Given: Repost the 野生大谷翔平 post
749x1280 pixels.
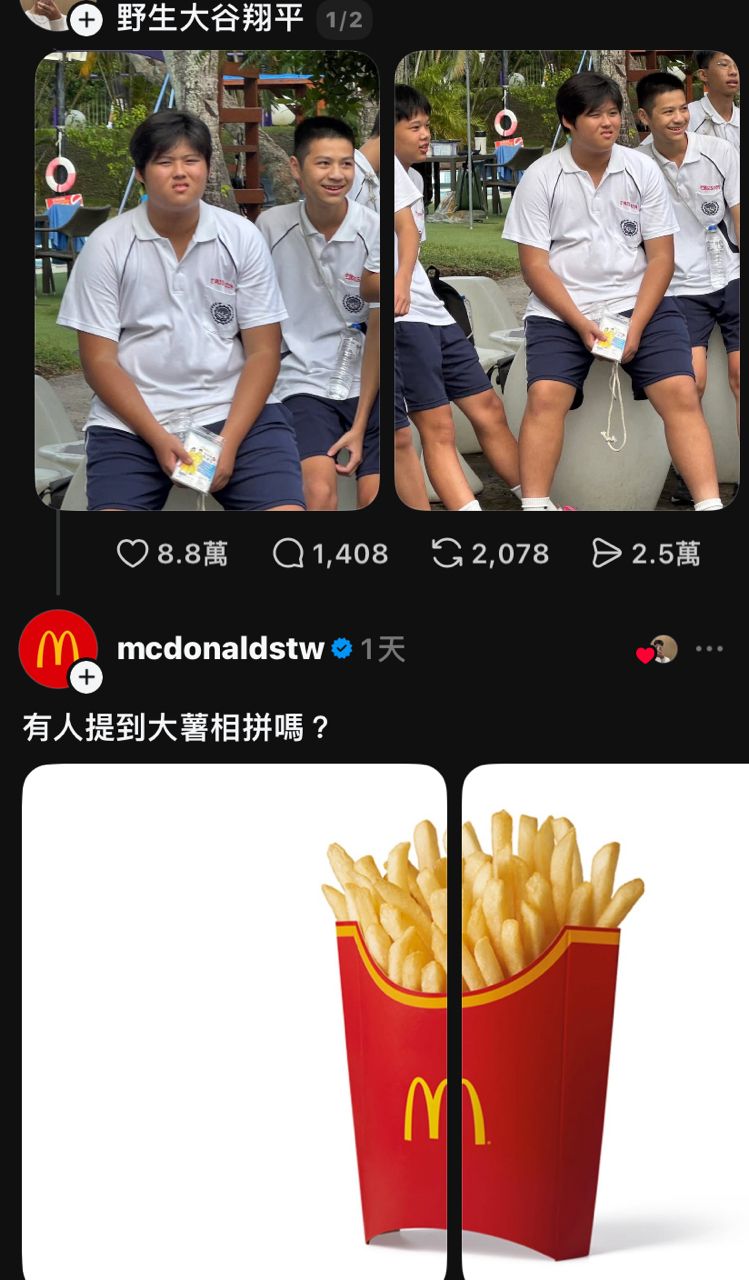Looking at the screenshot, I should (447, 553).
